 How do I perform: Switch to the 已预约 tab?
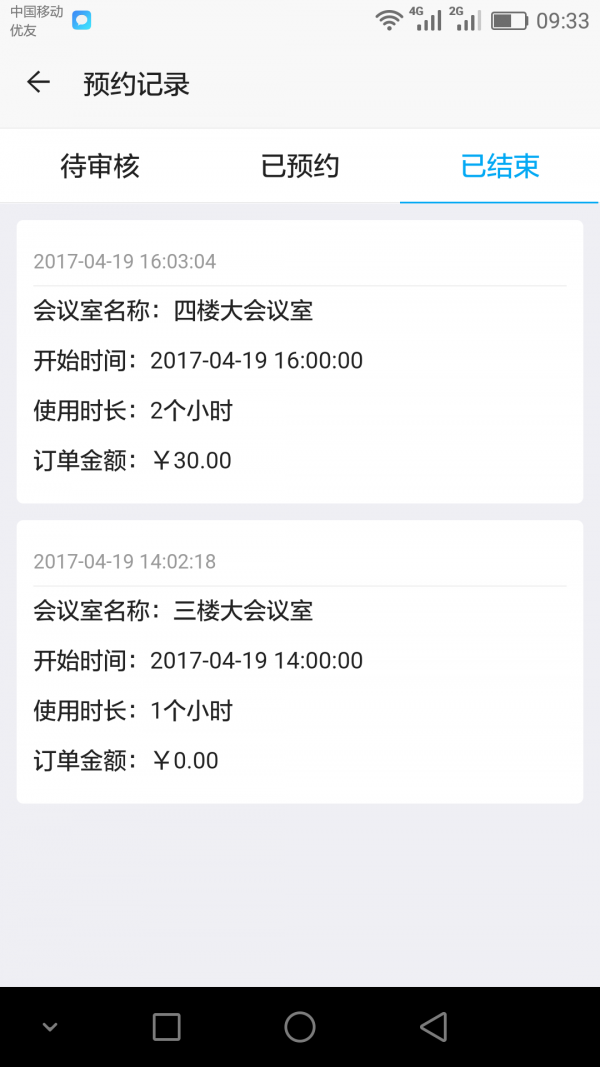(x=300, y=166)
